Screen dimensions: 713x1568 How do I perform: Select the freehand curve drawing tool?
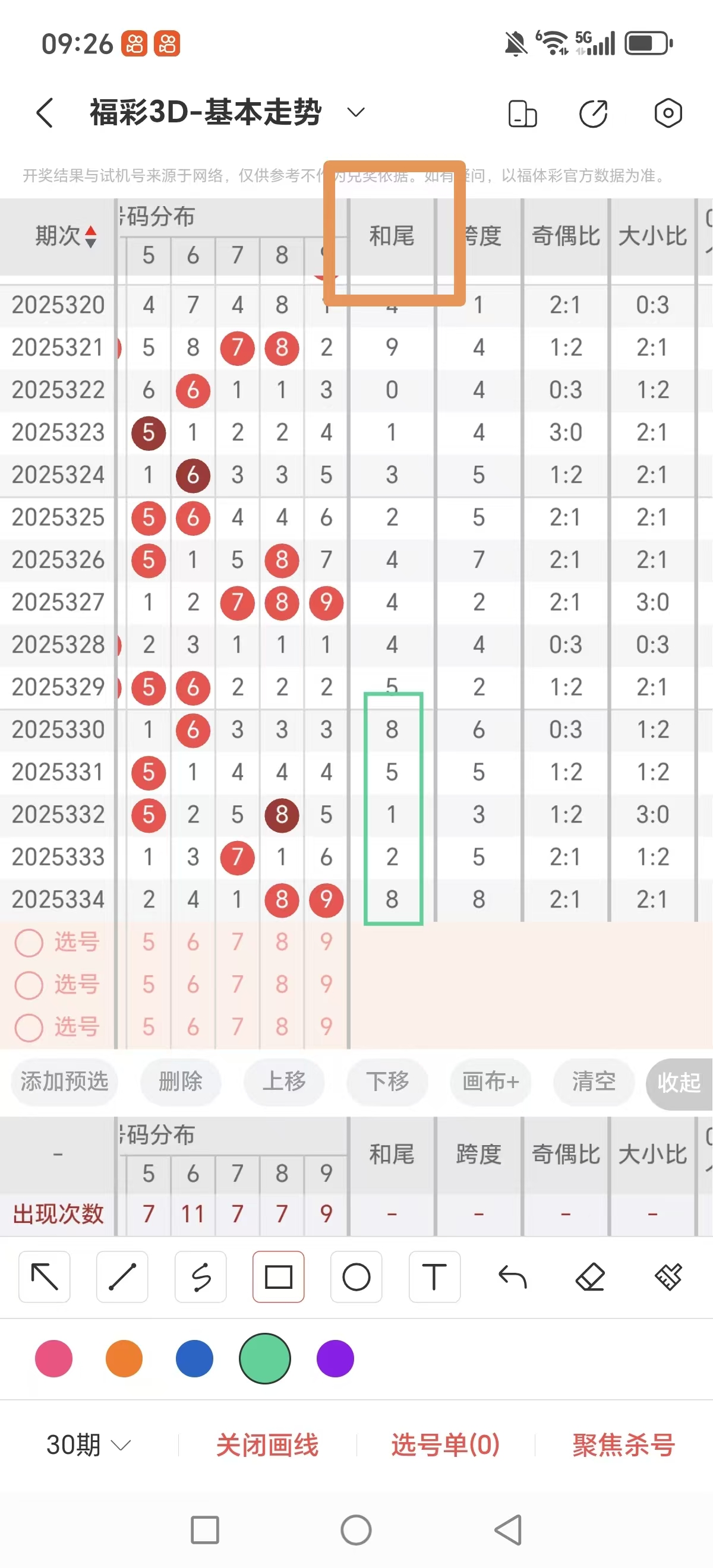[x=200, y=1278]
